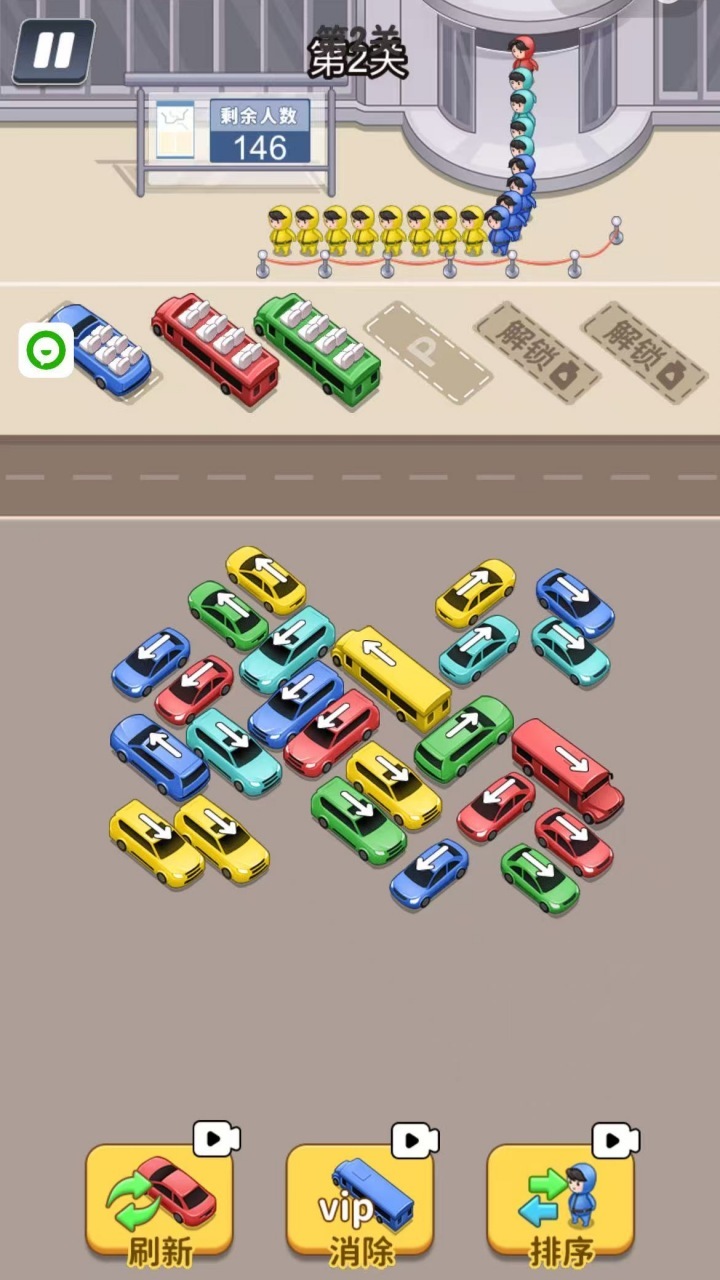This screenshot has height=1280, width=720.
Task: Activate the 排序 sort passengers power-up
Action: 561,1200
